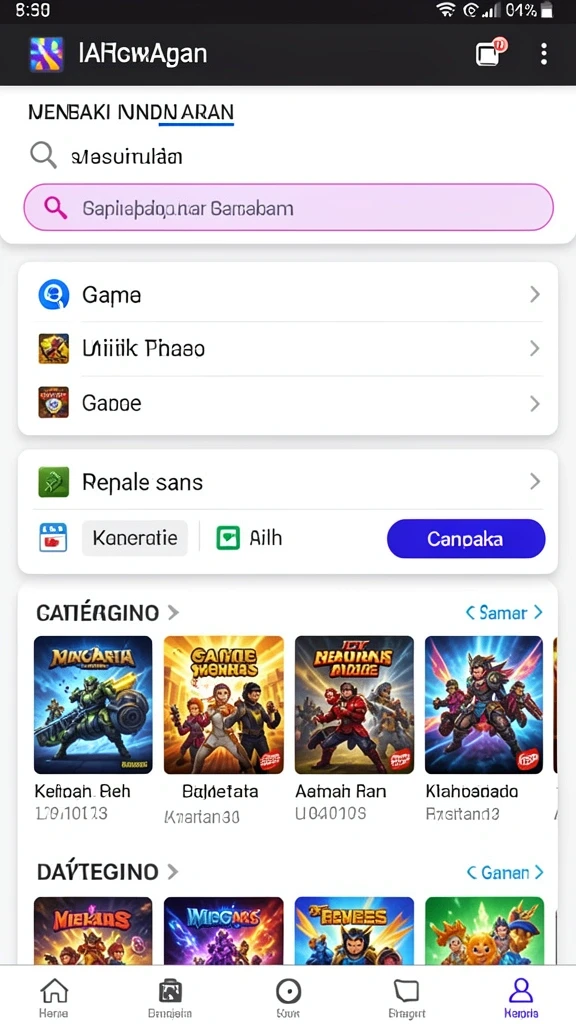
Task: Open the Samar link beside Catérgino
Action: (504, 613)
